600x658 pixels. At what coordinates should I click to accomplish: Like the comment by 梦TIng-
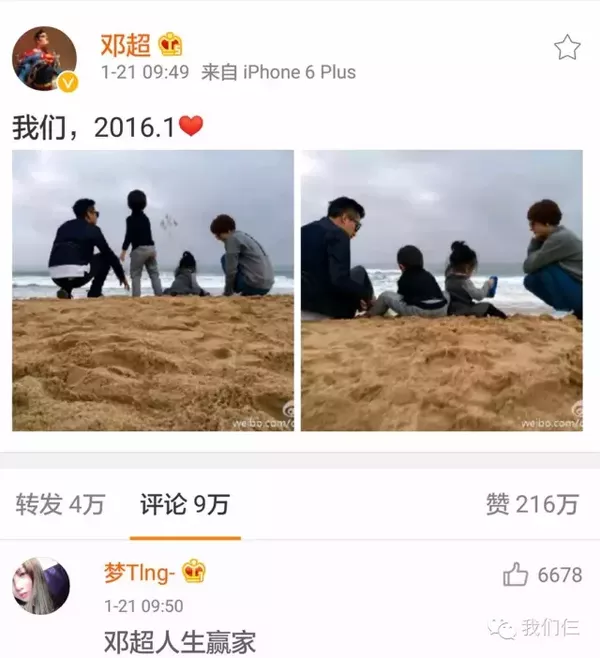[516, 574]
